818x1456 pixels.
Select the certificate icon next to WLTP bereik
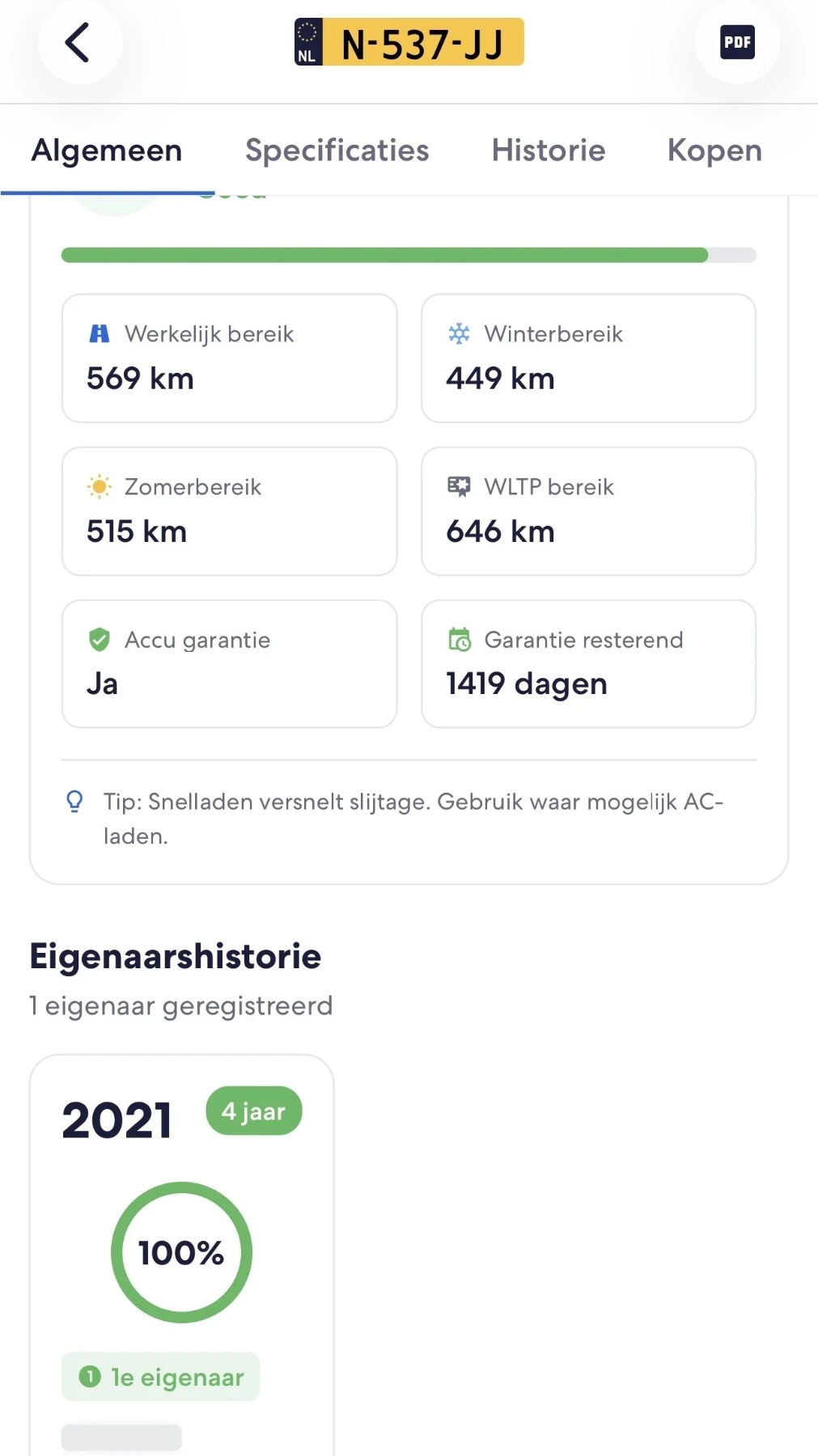pyautogui.click(x=459, y=486)
